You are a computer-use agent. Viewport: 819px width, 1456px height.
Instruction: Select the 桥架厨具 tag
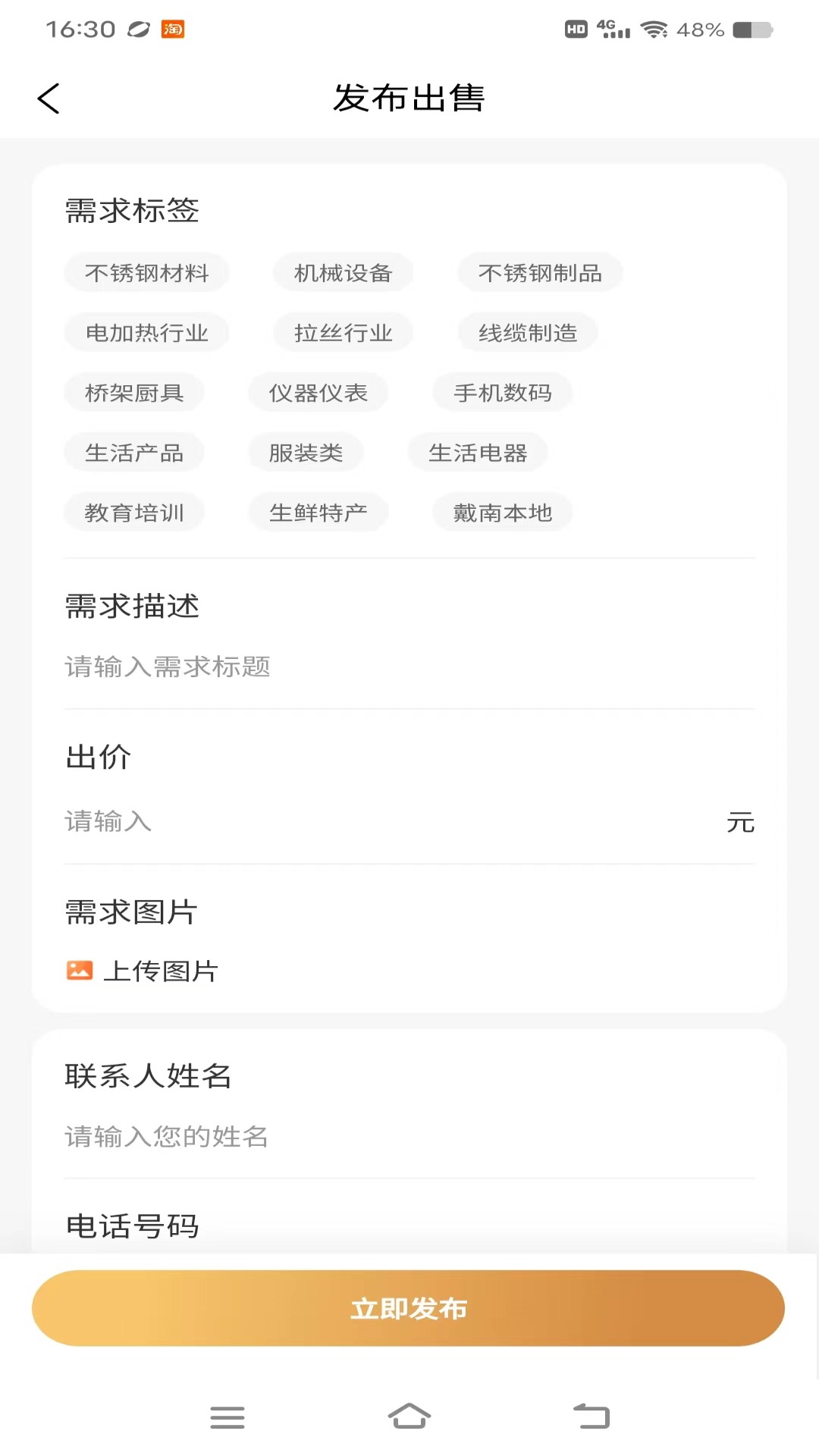(x=134, y=393)
